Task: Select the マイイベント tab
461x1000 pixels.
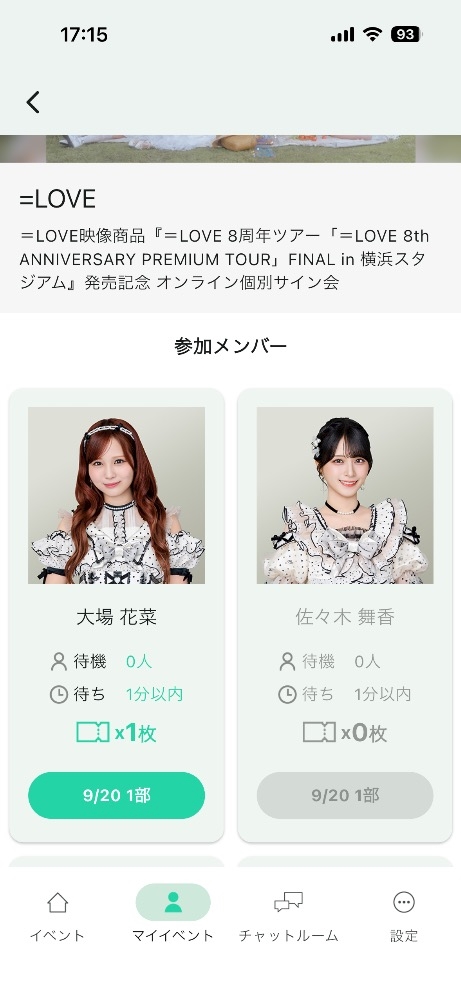Action: pos(173,917)
